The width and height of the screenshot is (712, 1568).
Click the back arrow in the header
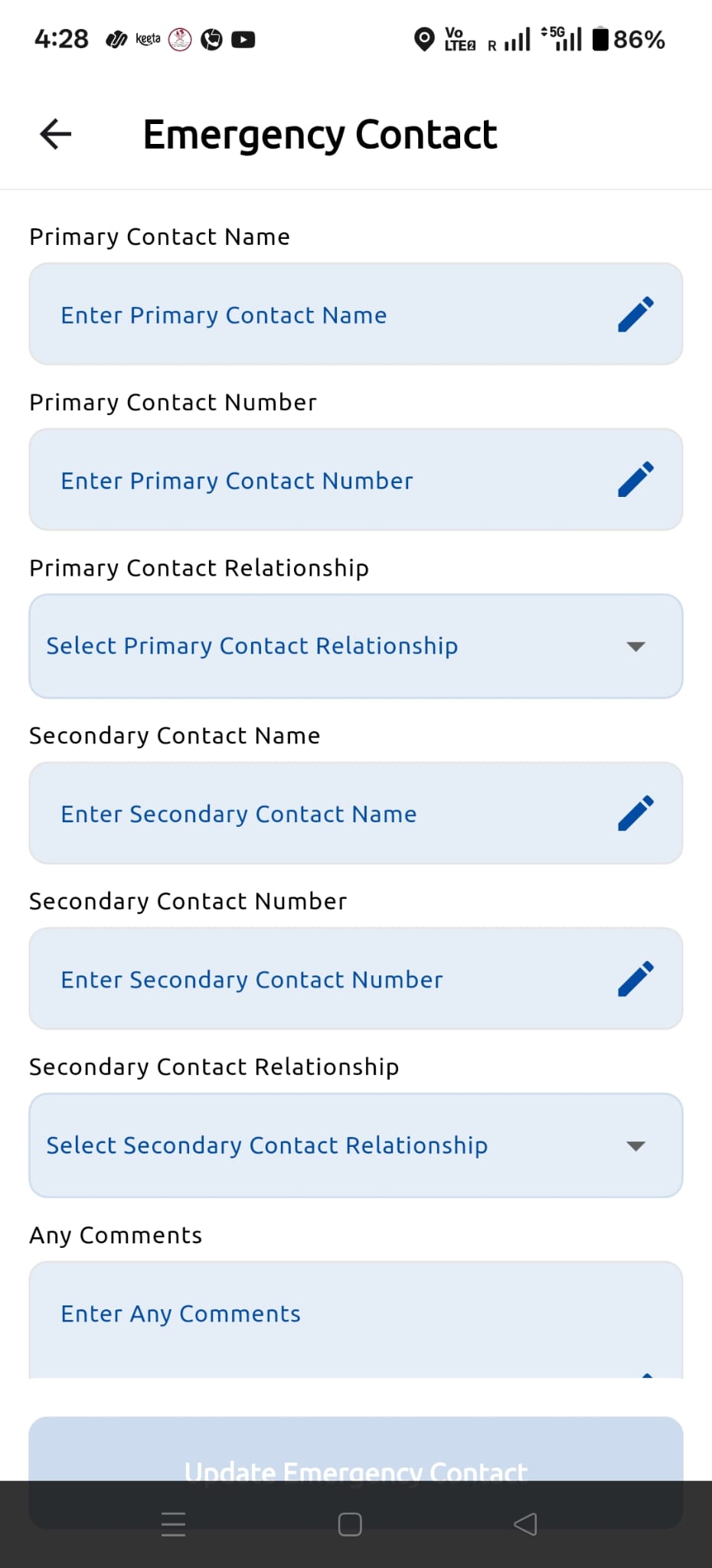54,133
